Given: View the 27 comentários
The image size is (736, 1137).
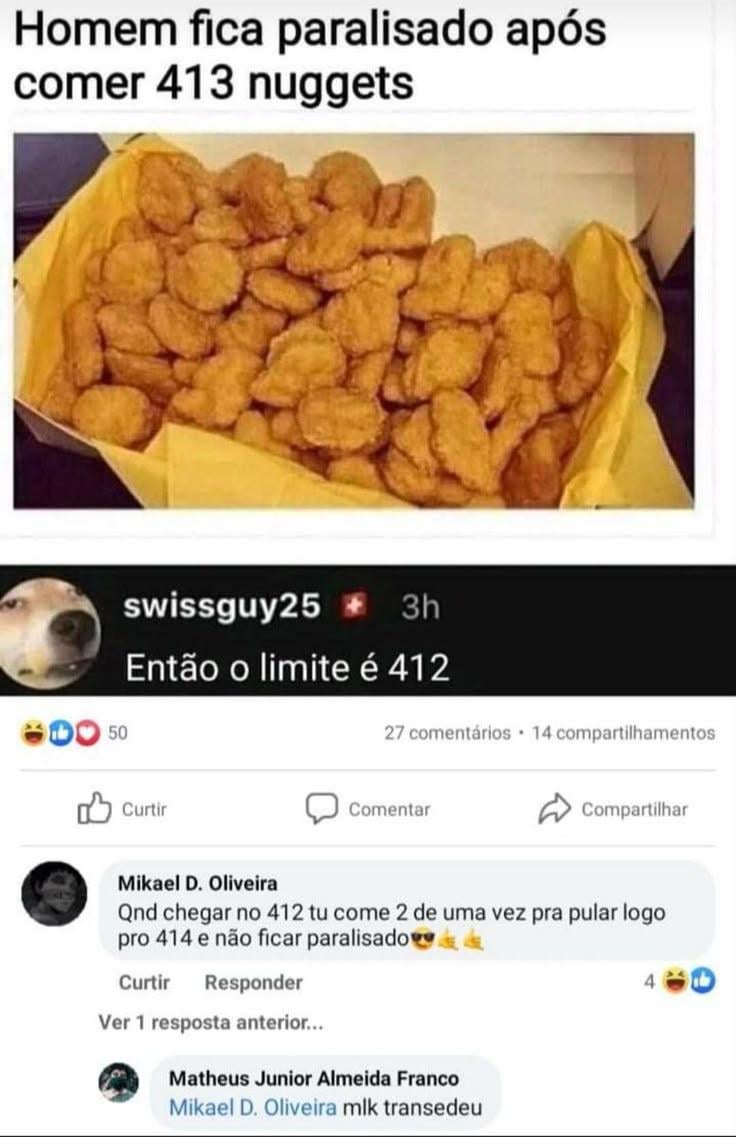Looking at the screenshot, I should 447,733.
